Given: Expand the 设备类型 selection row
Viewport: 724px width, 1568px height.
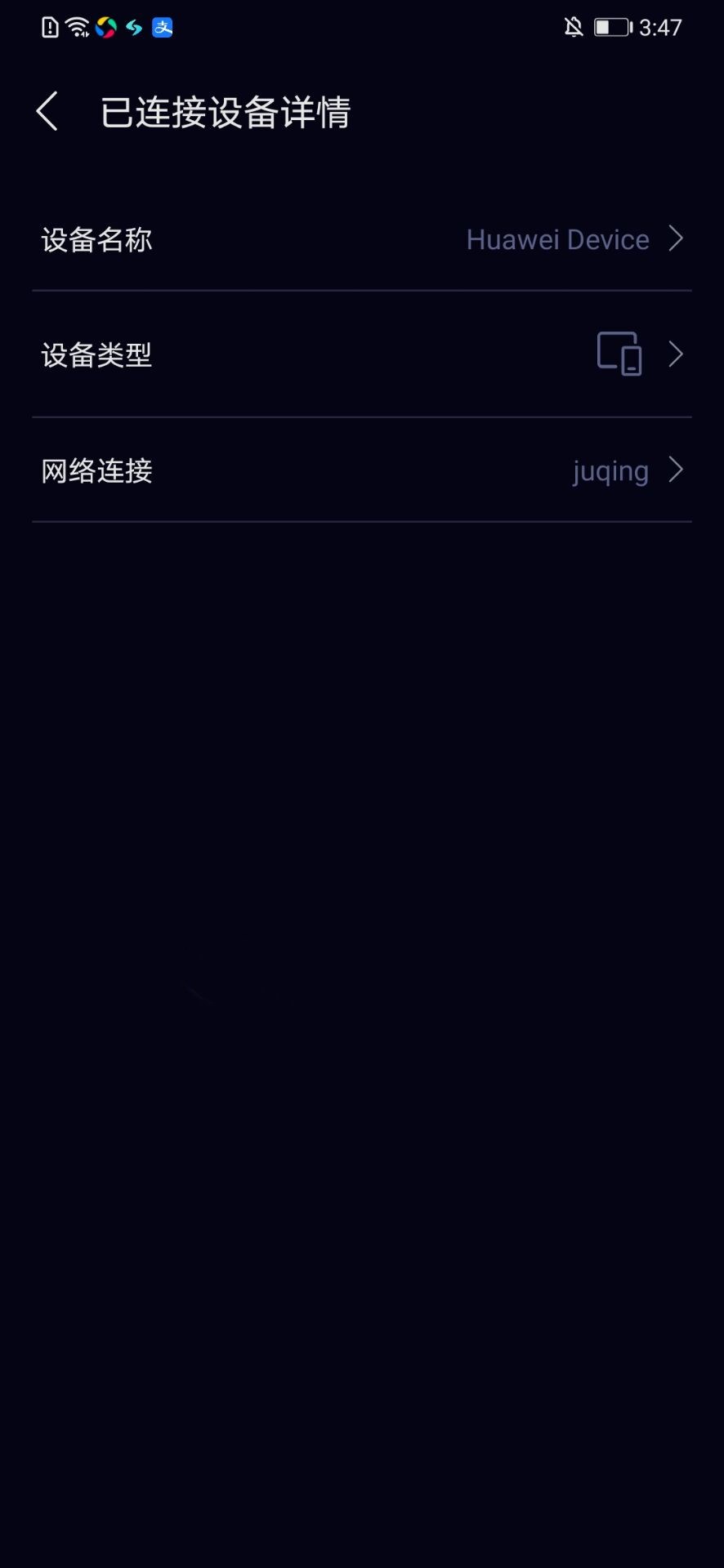Looking at the screenshot, I should [x=362, y=353].
